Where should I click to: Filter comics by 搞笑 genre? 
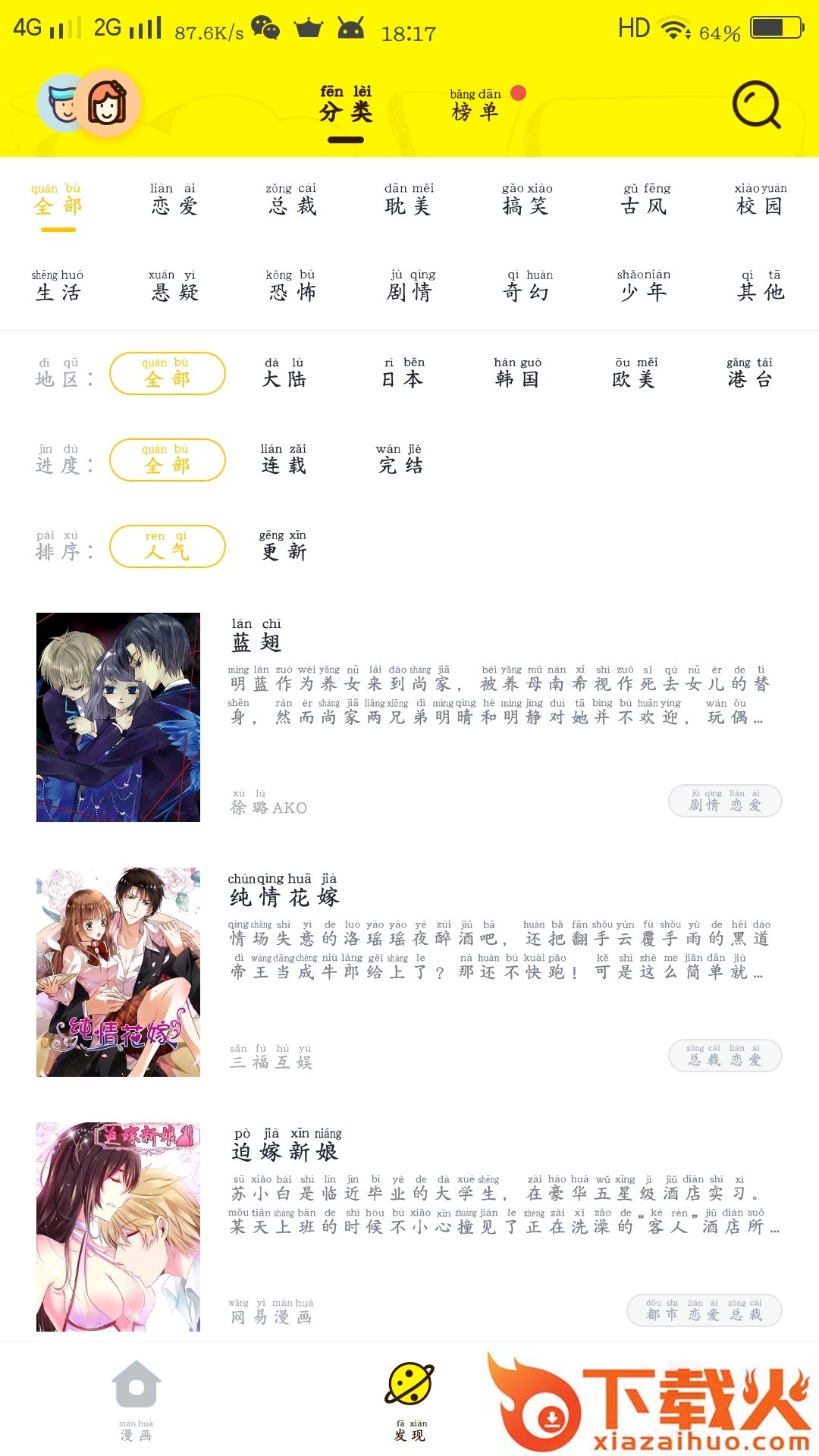527,199
